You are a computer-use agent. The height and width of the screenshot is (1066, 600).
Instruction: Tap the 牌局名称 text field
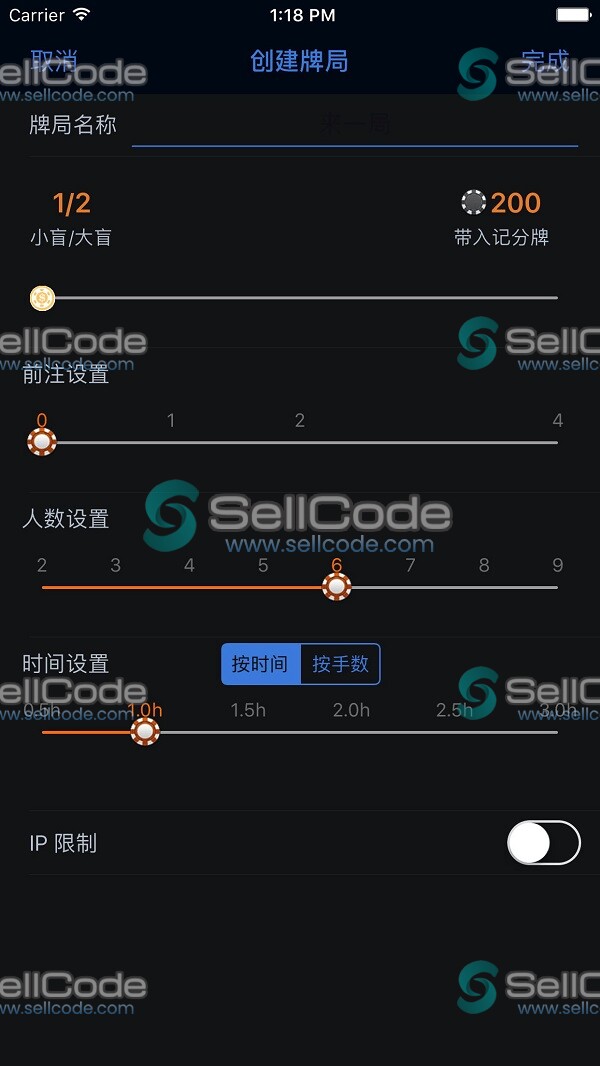tap(354, 126)
